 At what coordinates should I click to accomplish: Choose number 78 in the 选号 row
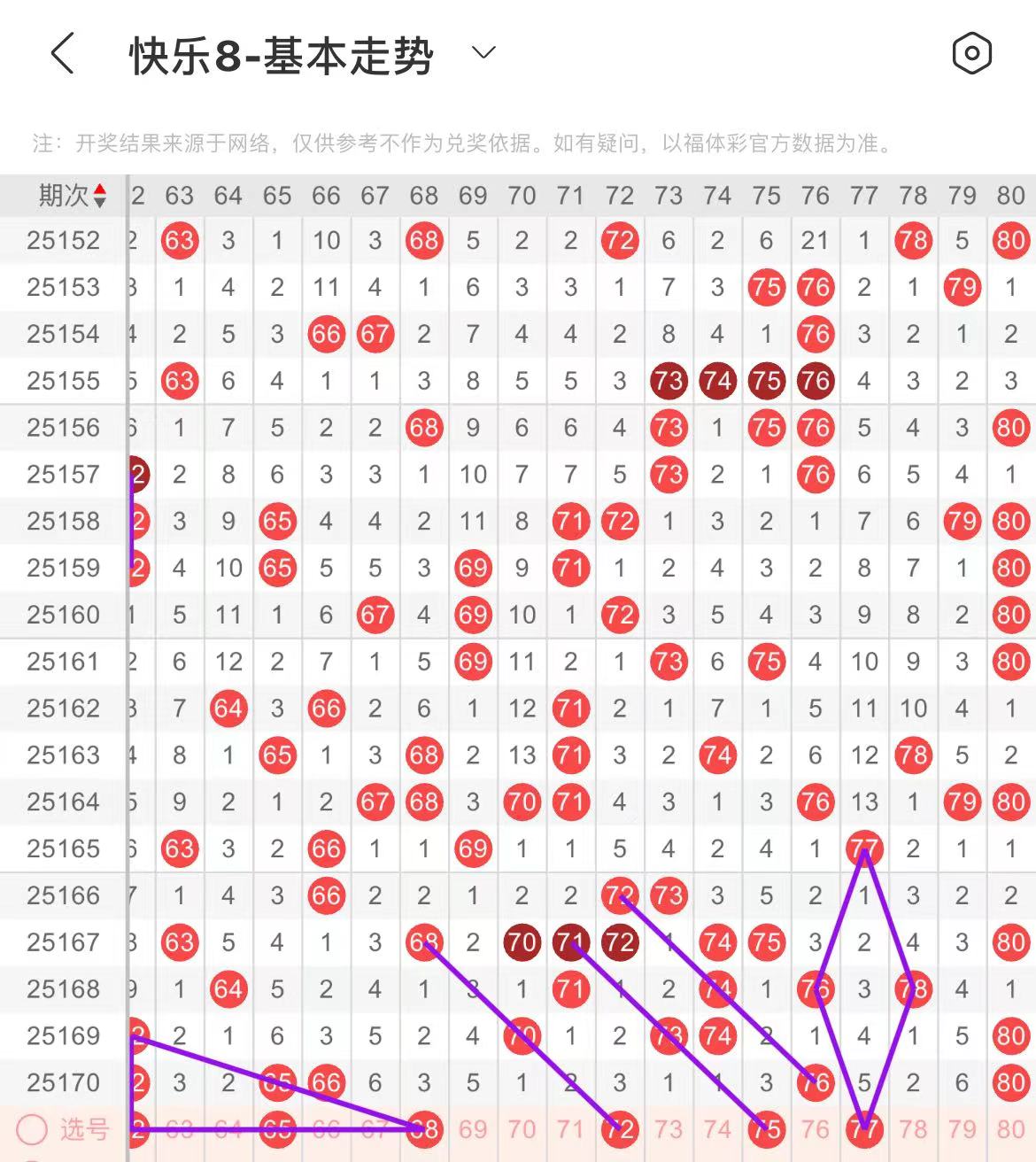913,1129
